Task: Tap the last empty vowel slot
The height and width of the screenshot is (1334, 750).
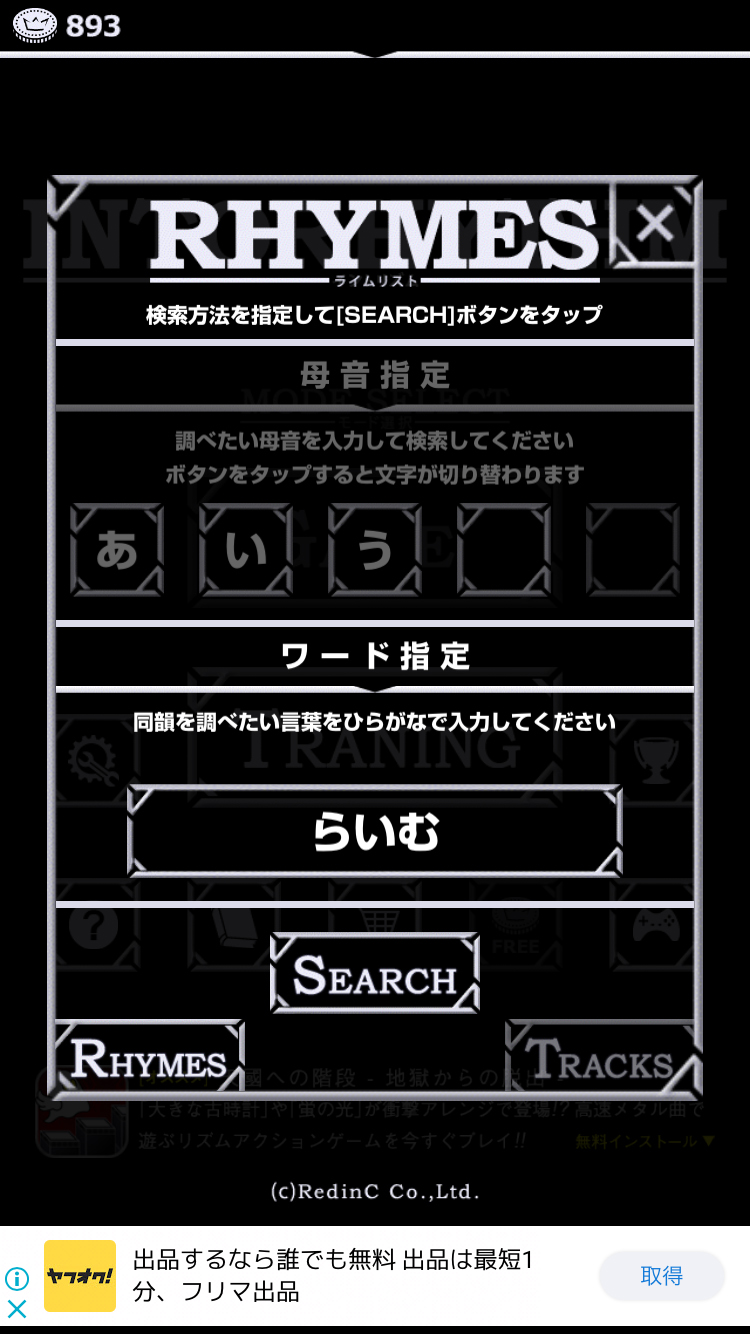Action: point(632,550)
